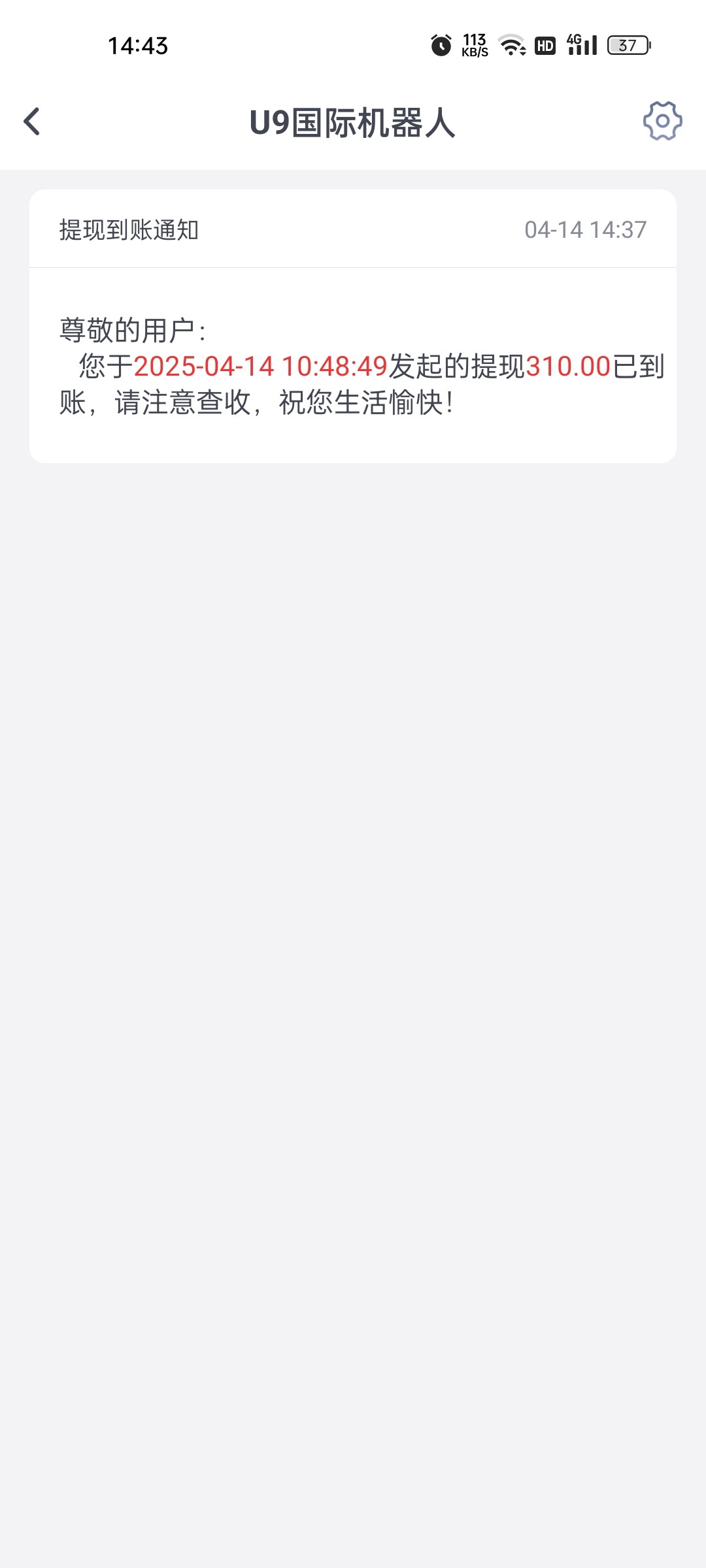Go back using the back arrow

click(31, 122)
